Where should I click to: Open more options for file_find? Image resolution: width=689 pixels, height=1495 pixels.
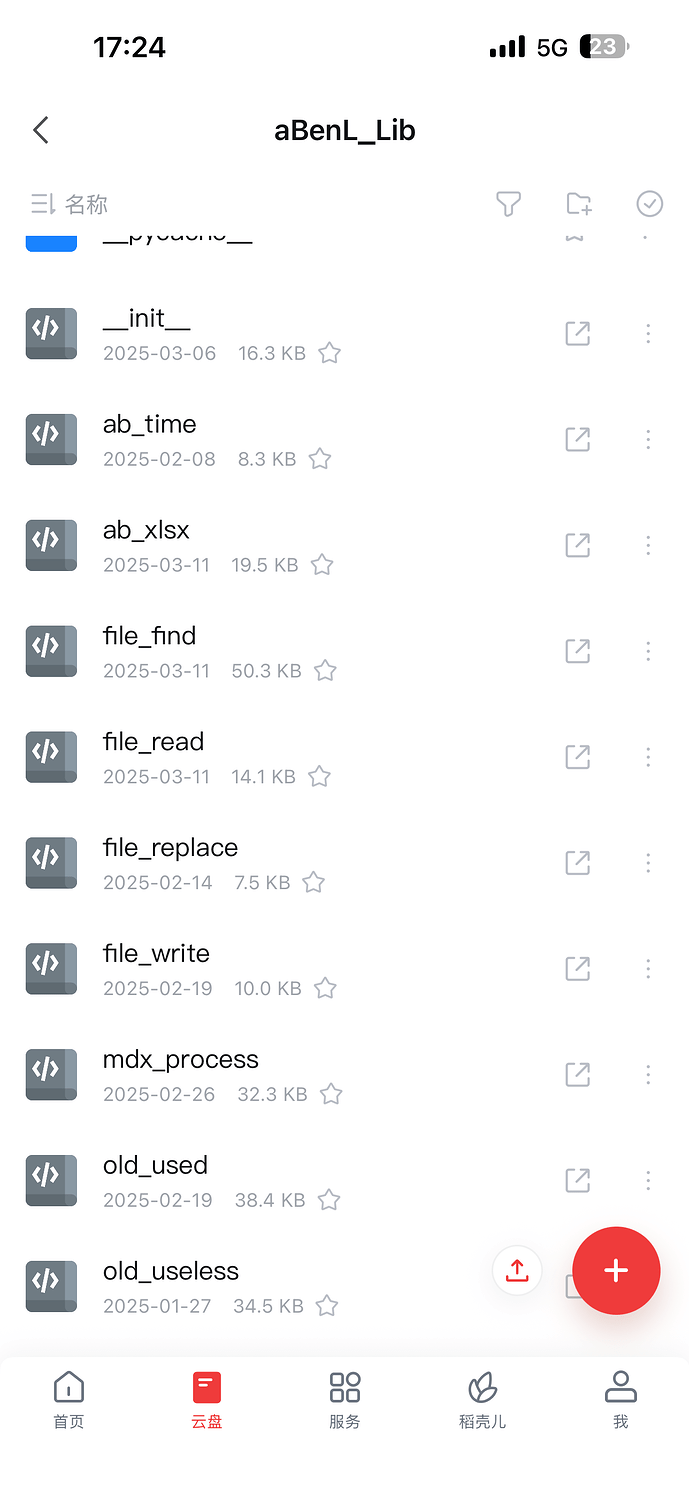(648, 651)
